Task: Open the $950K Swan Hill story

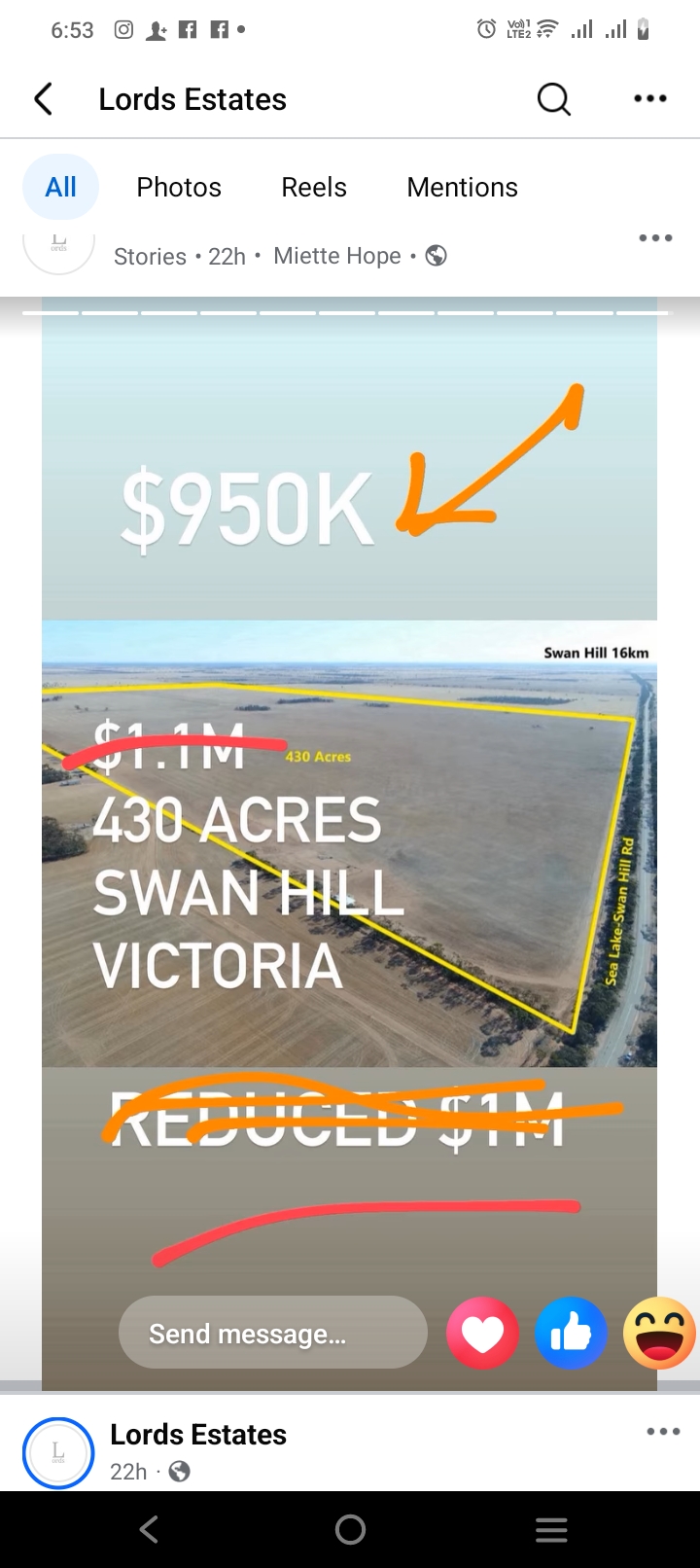Action: [x=349, y=778]
